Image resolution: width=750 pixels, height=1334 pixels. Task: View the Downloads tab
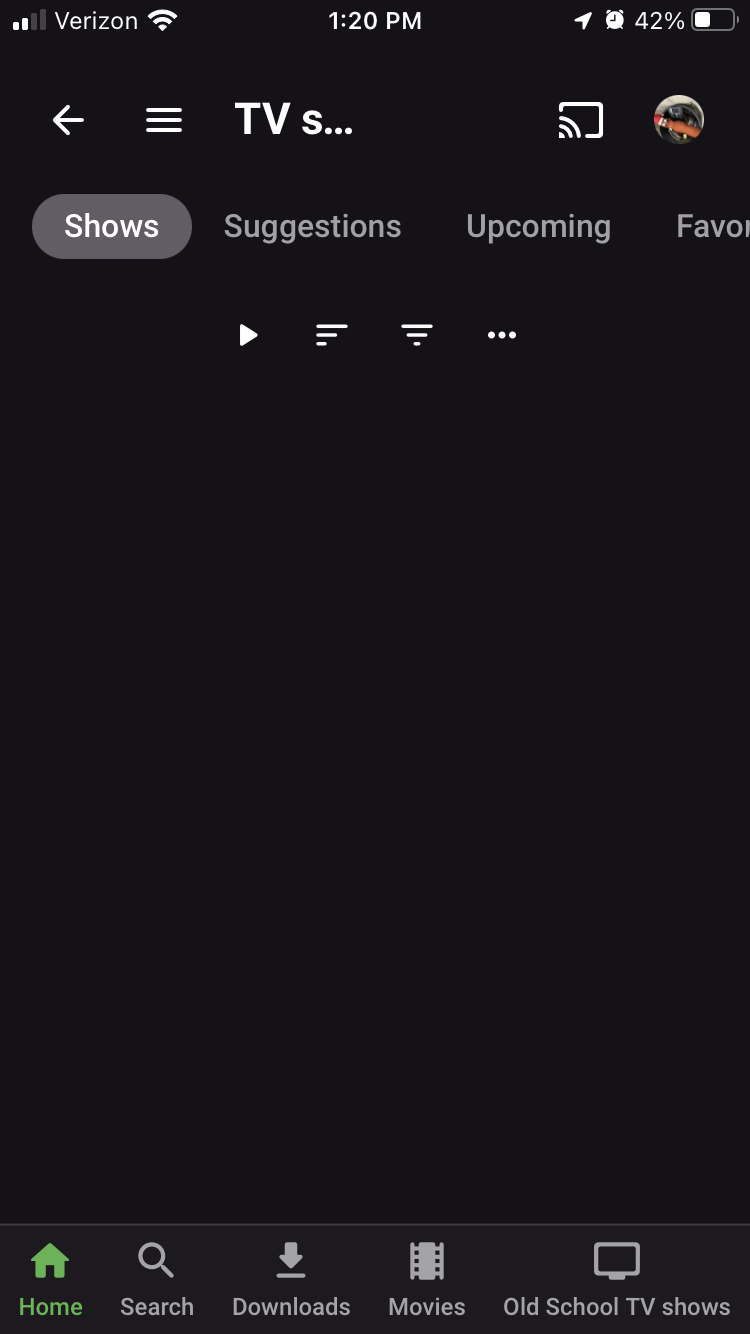(x=291, y=1280)
